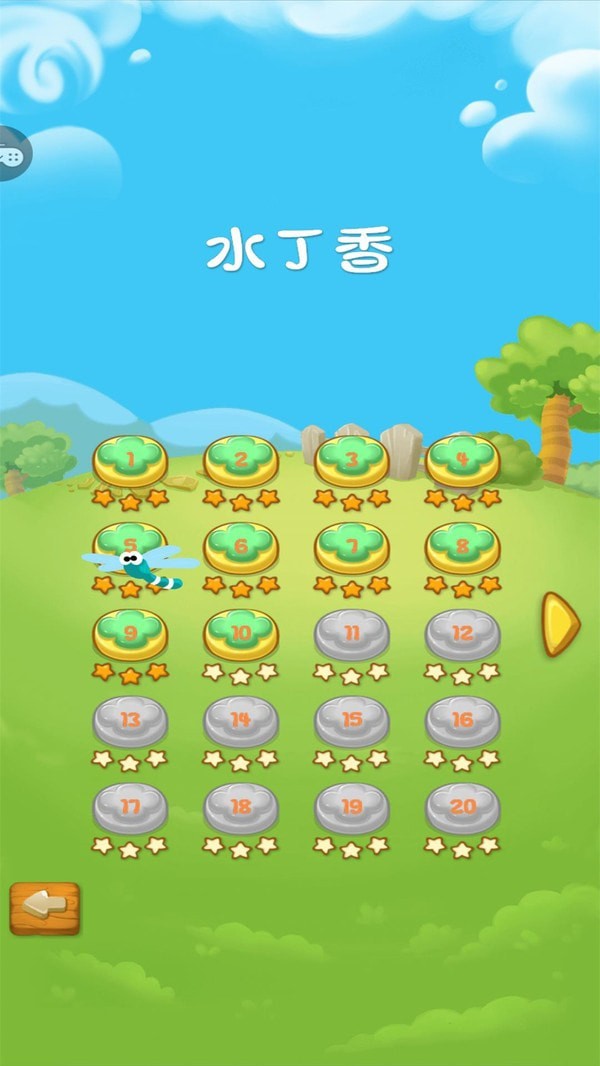Start level 10
Screen dimensions: 600x1066
click(x=241, y=634)
